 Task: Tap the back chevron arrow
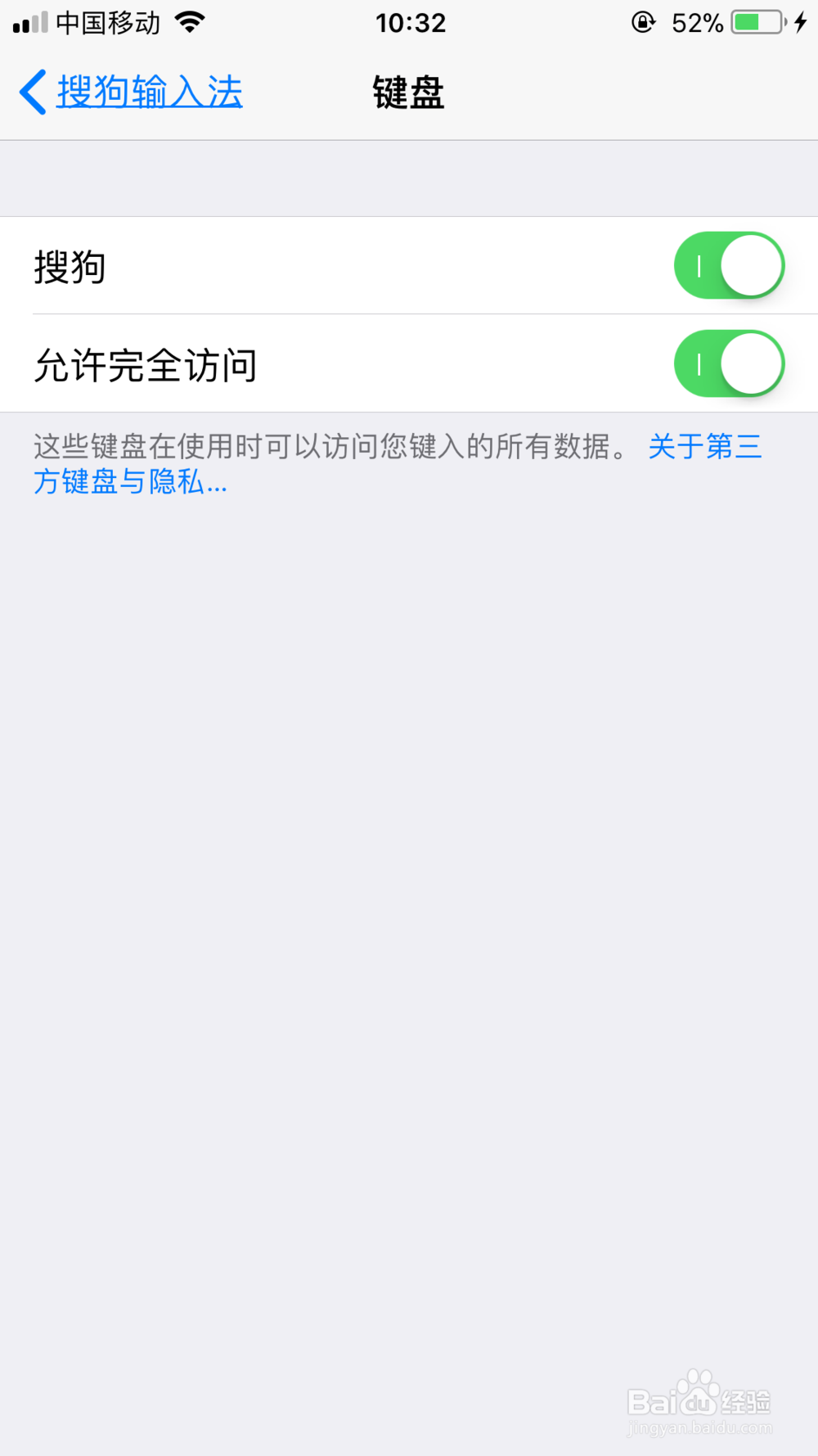pyautogui.click(x=31, y=92)
